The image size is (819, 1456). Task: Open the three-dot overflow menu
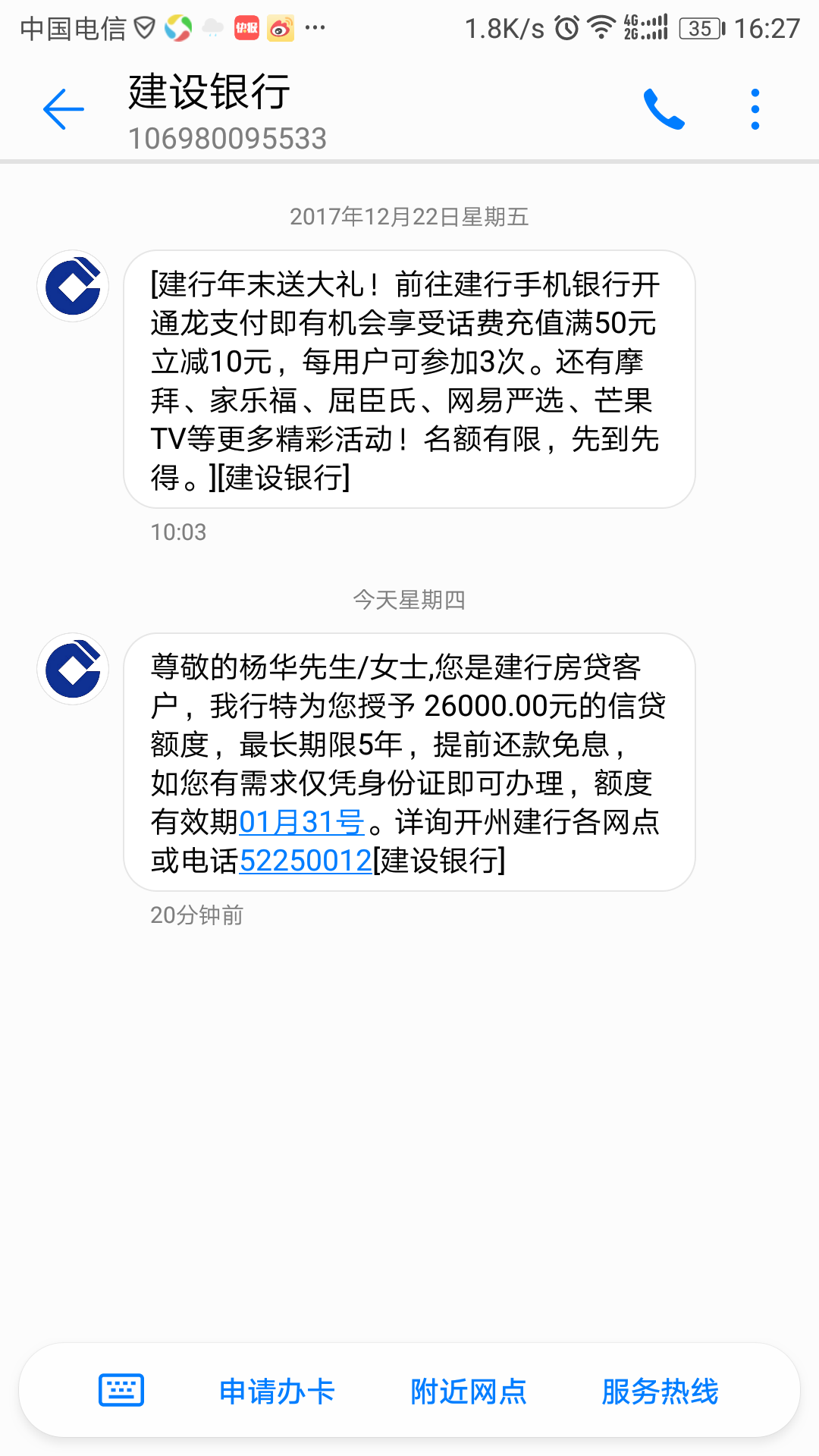755,109
